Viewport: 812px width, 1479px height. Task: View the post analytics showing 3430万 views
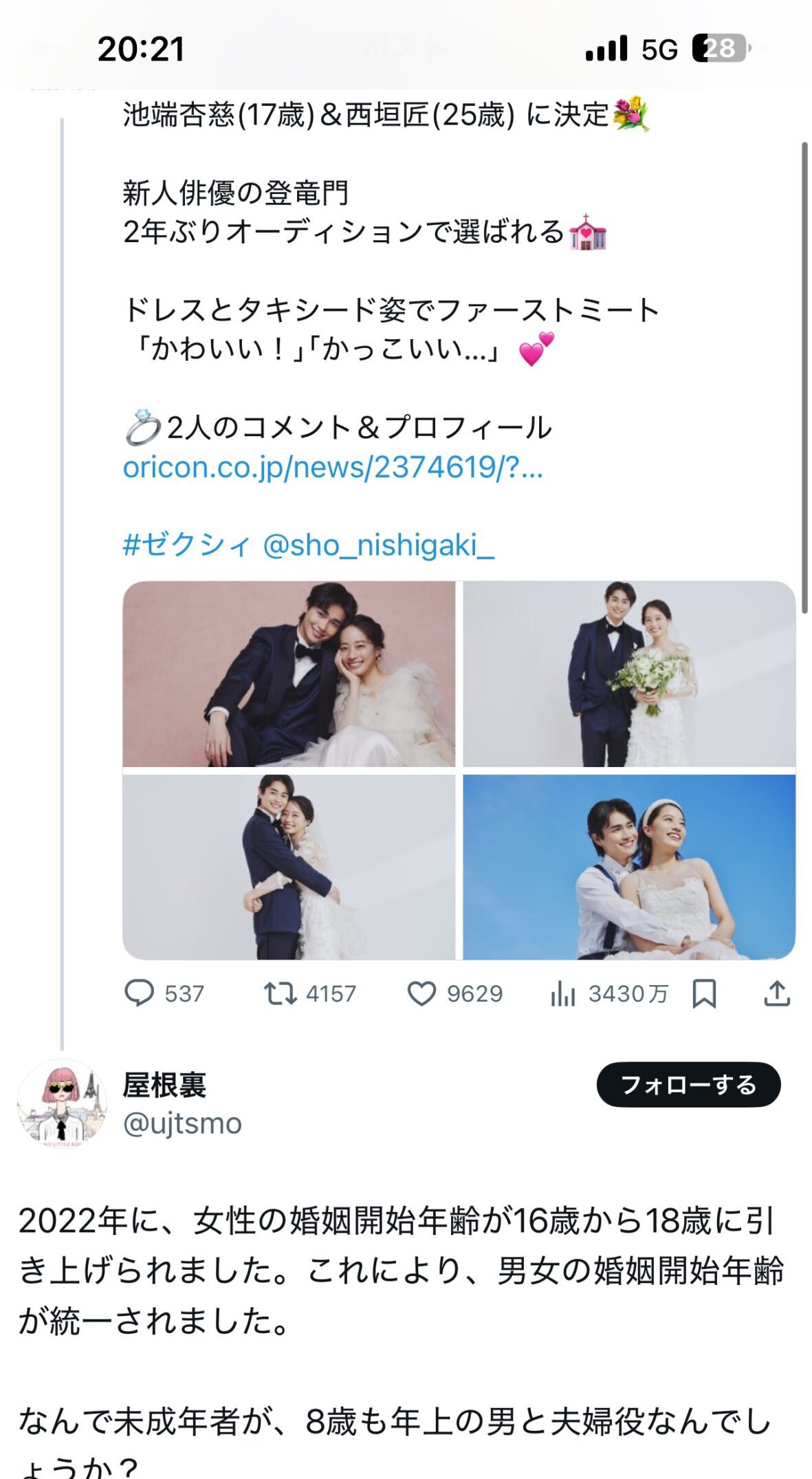click(562, 993)
